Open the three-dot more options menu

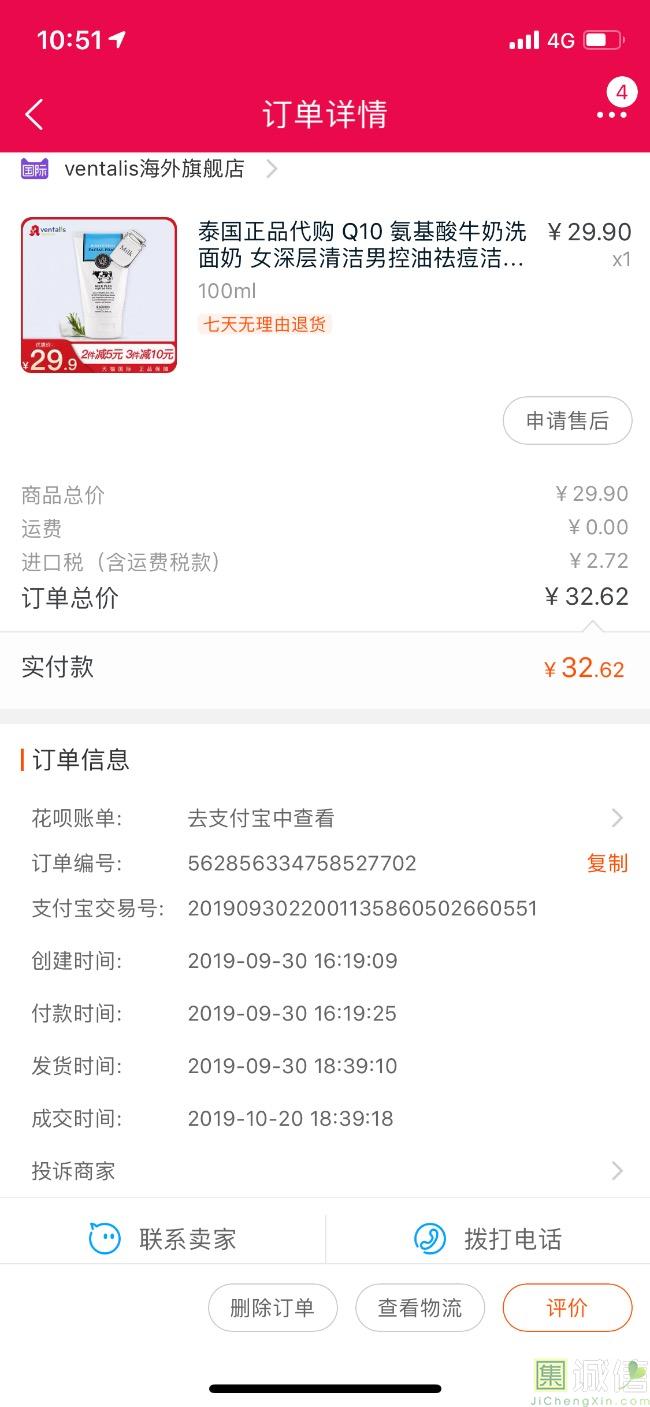point(611,114)
